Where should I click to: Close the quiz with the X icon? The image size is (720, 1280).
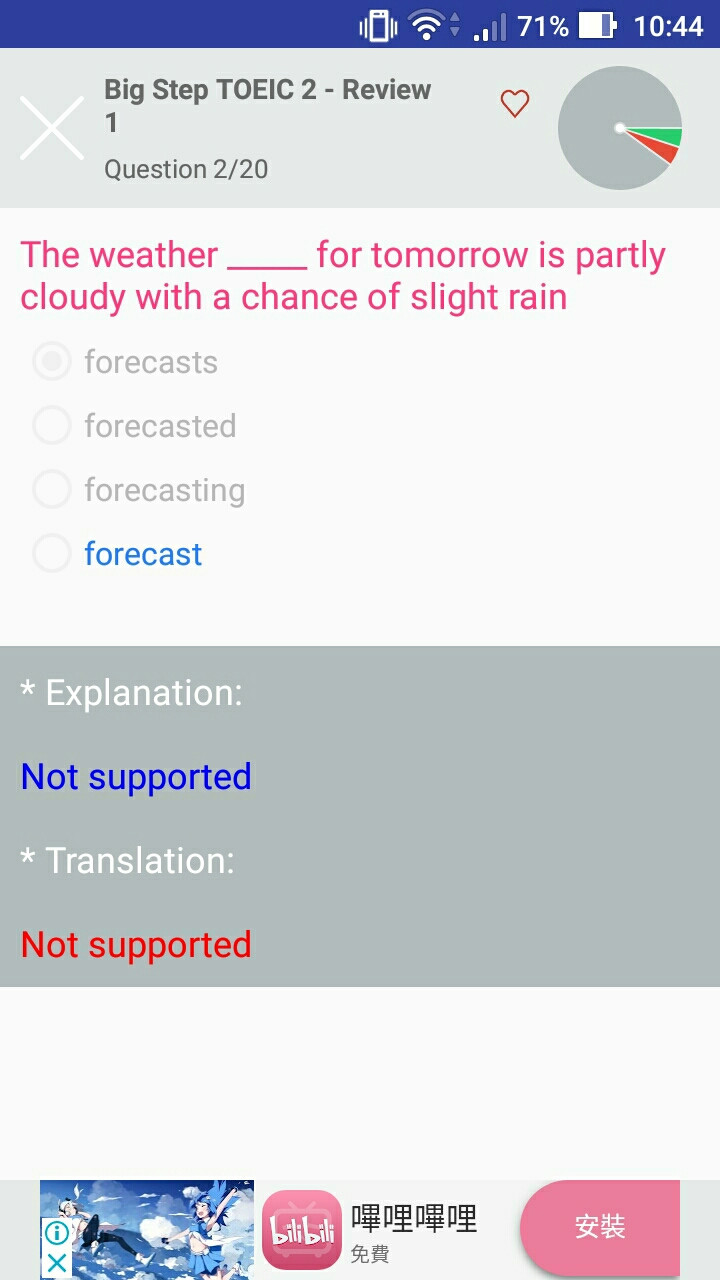coord(52,128)
